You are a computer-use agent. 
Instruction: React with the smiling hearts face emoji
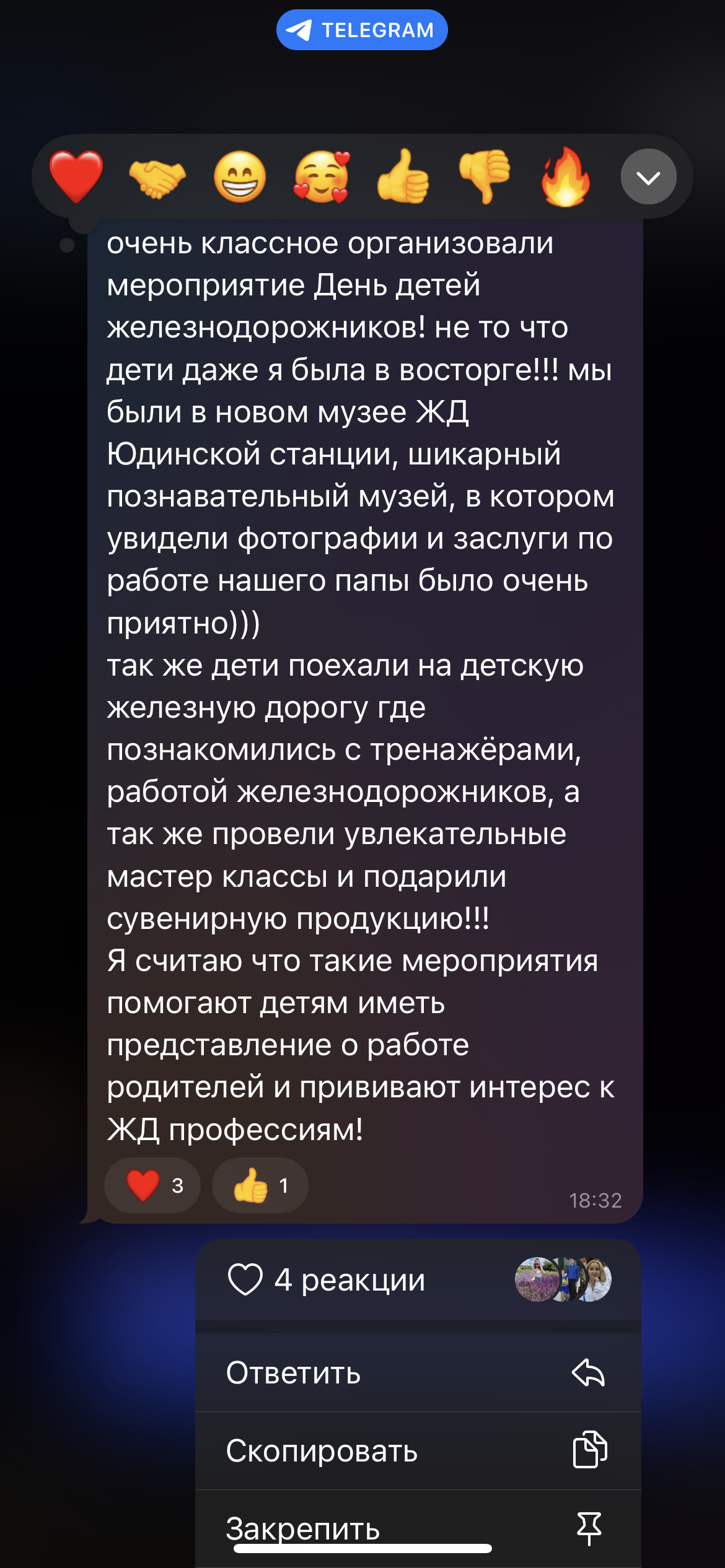[x=322, y=177]
